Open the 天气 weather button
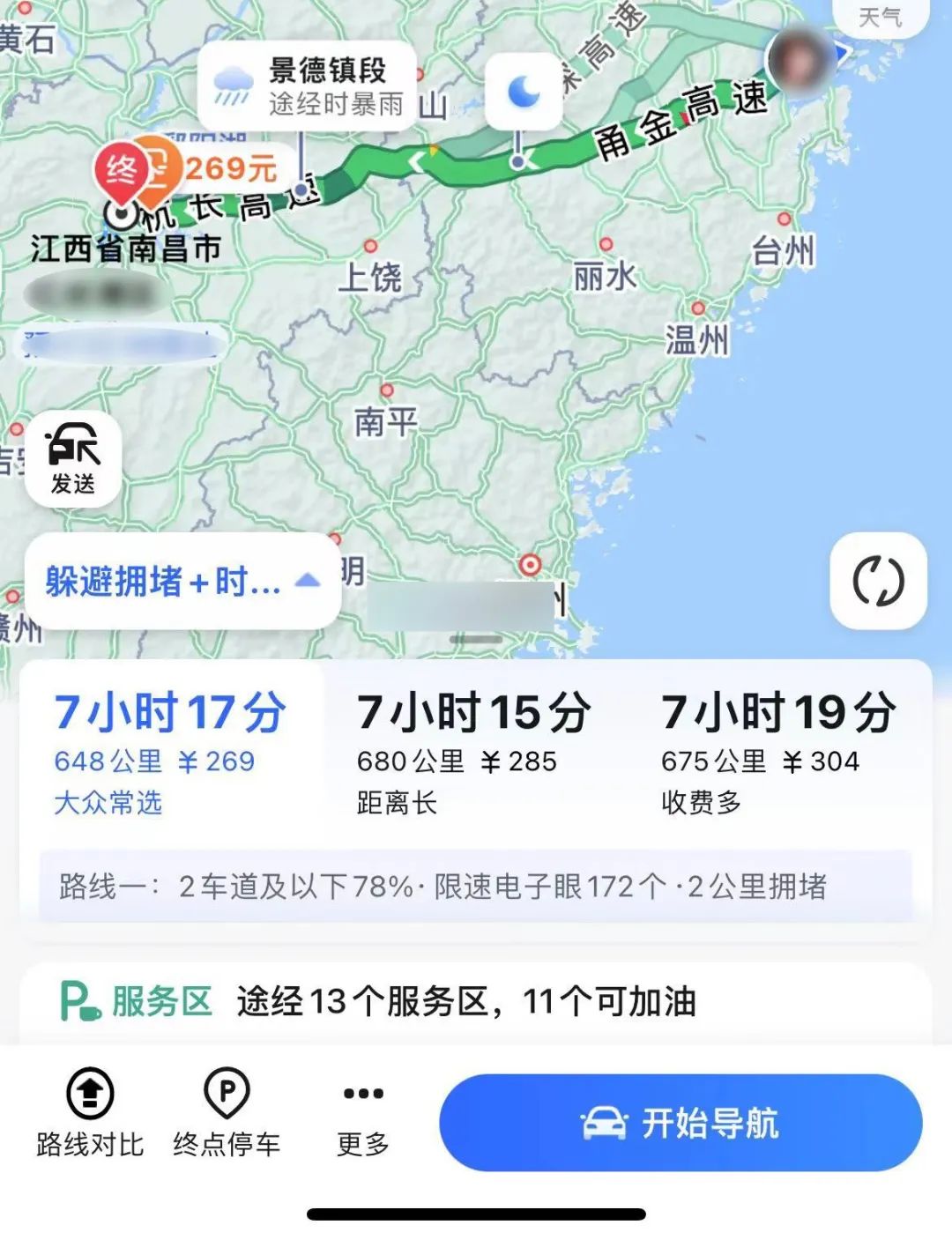The width and height of the screenshot is (952, 1240). 880,17
